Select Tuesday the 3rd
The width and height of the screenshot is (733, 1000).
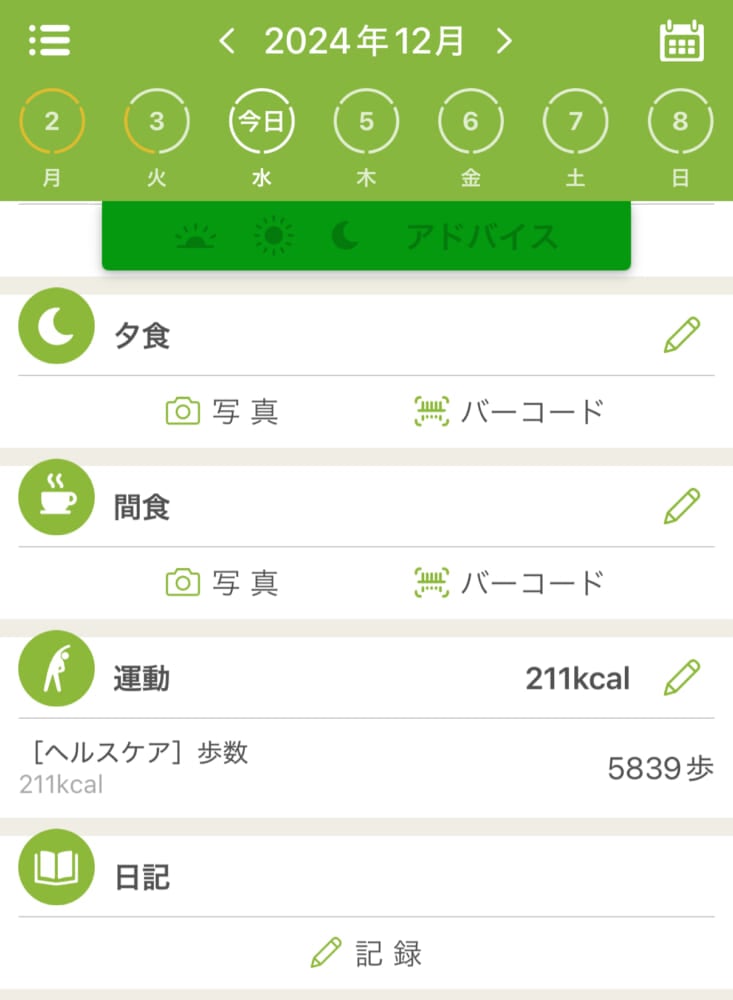click(x=156, y=122)
